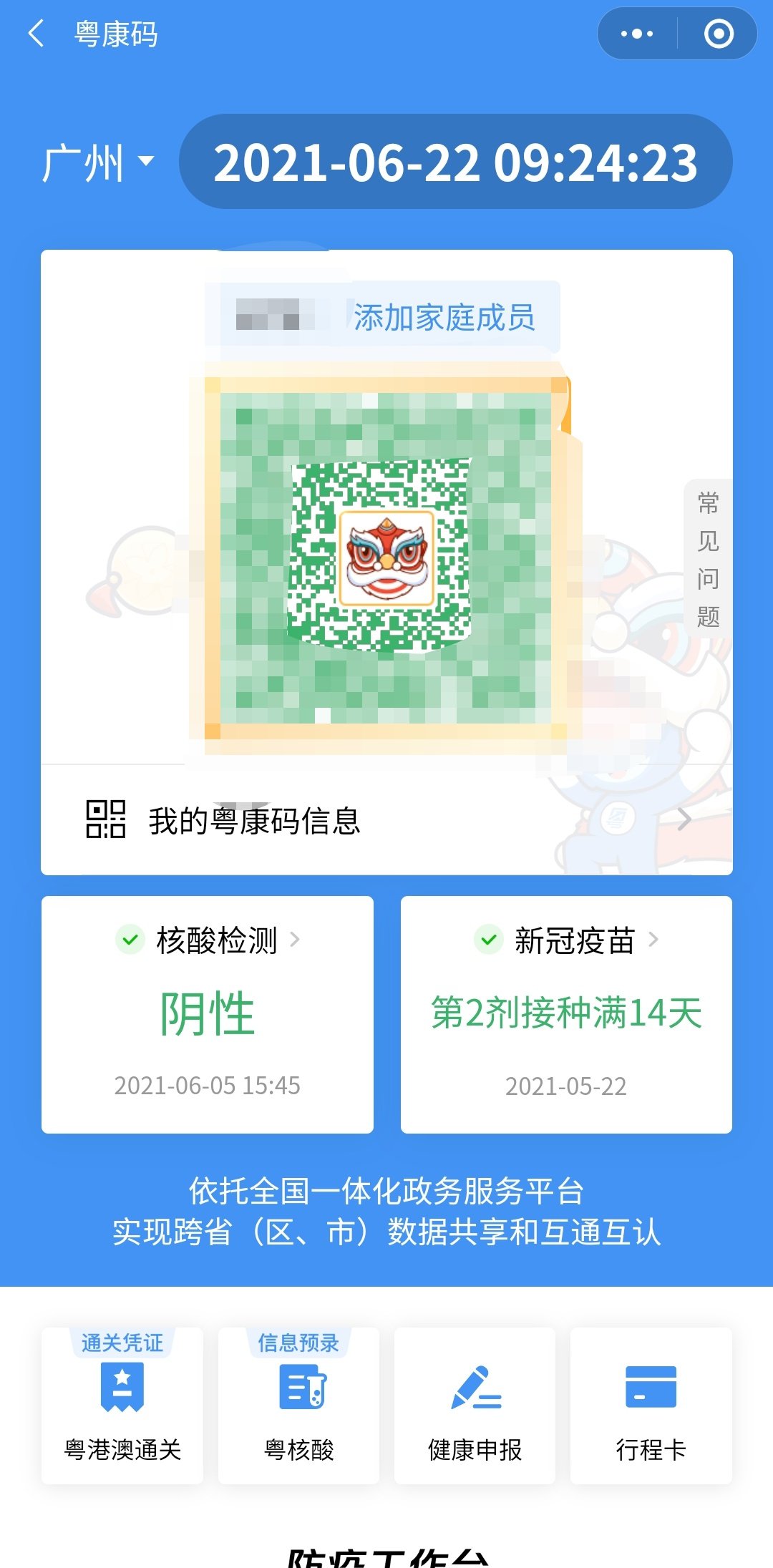Open 健康申报 service
Viewport: 773px width, 1568px height.
475,1406
